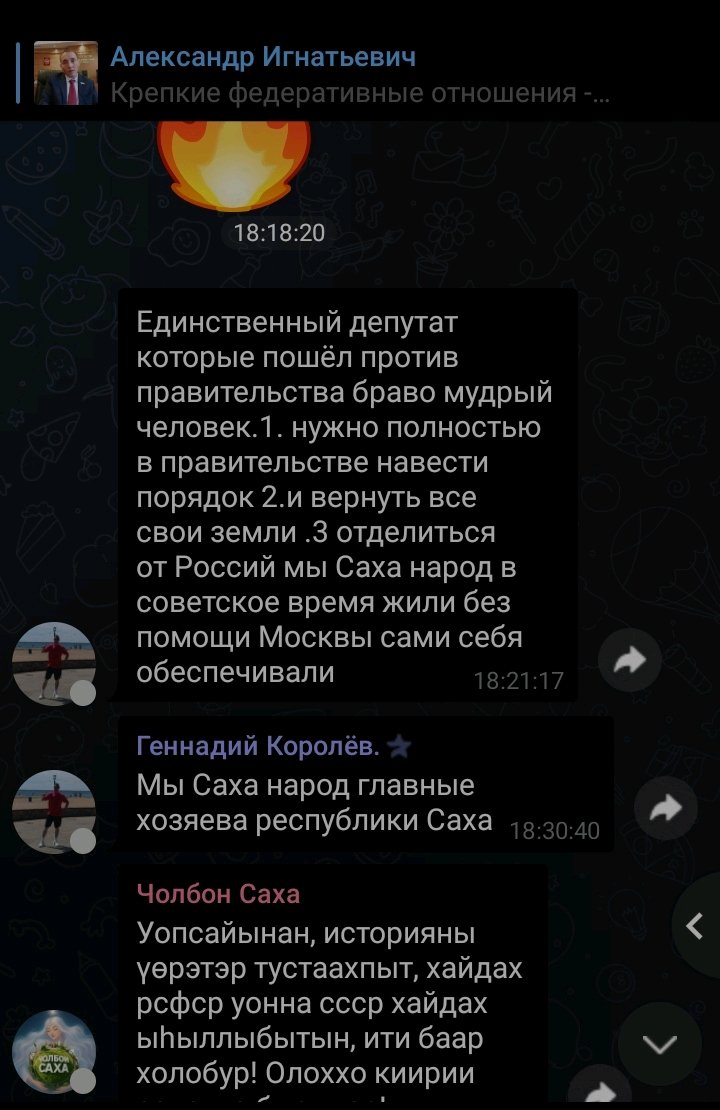This screenshot has height=1110, width=720.
Task: Forward the message about Единственный депутат
Action: pyautogui.click(x=630, y=660)
